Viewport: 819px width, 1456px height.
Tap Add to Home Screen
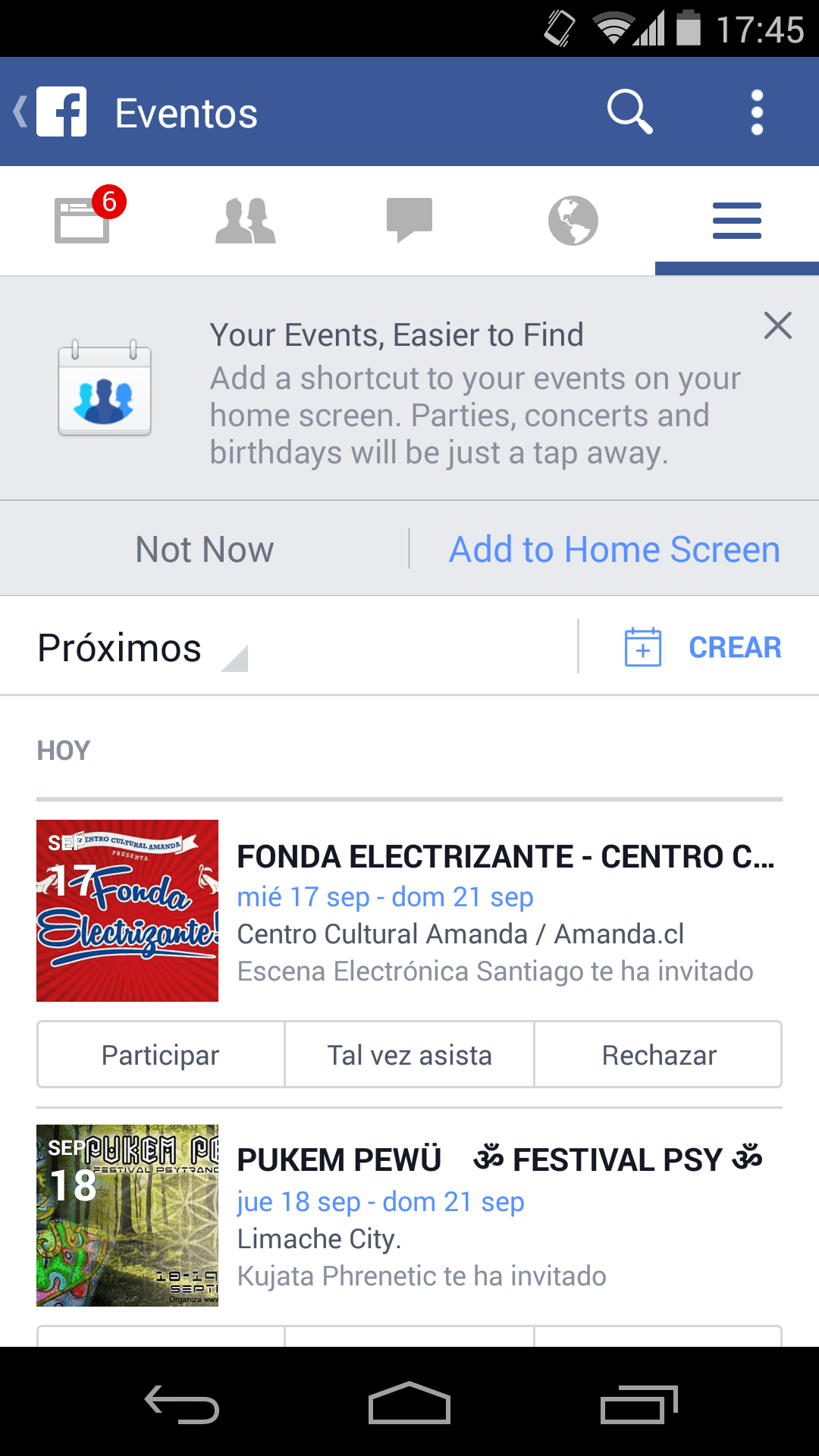pos(614,549)
